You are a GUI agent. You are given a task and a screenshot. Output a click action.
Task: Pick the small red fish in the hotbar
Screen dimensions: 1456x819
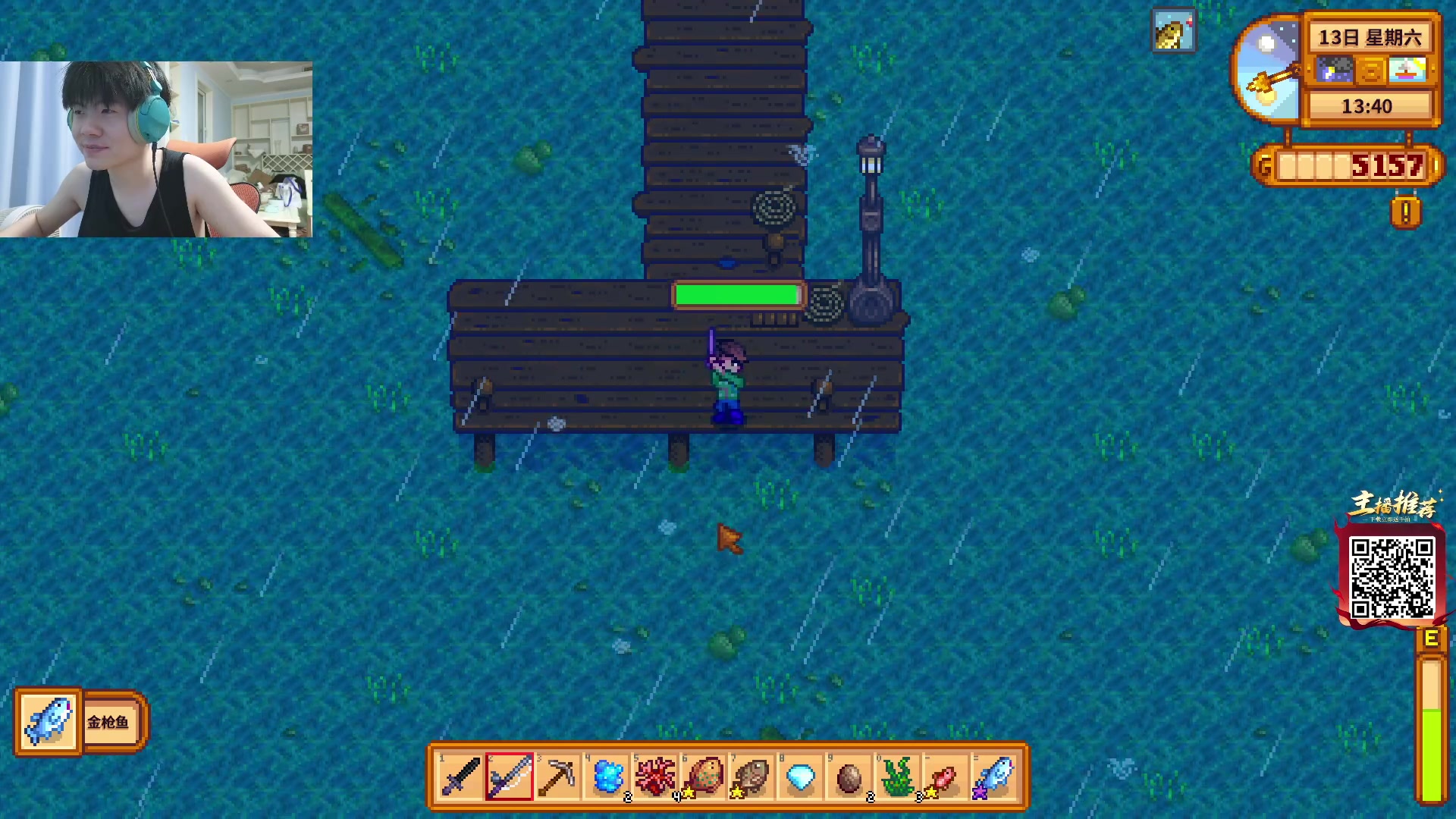(x=945, y=777)
